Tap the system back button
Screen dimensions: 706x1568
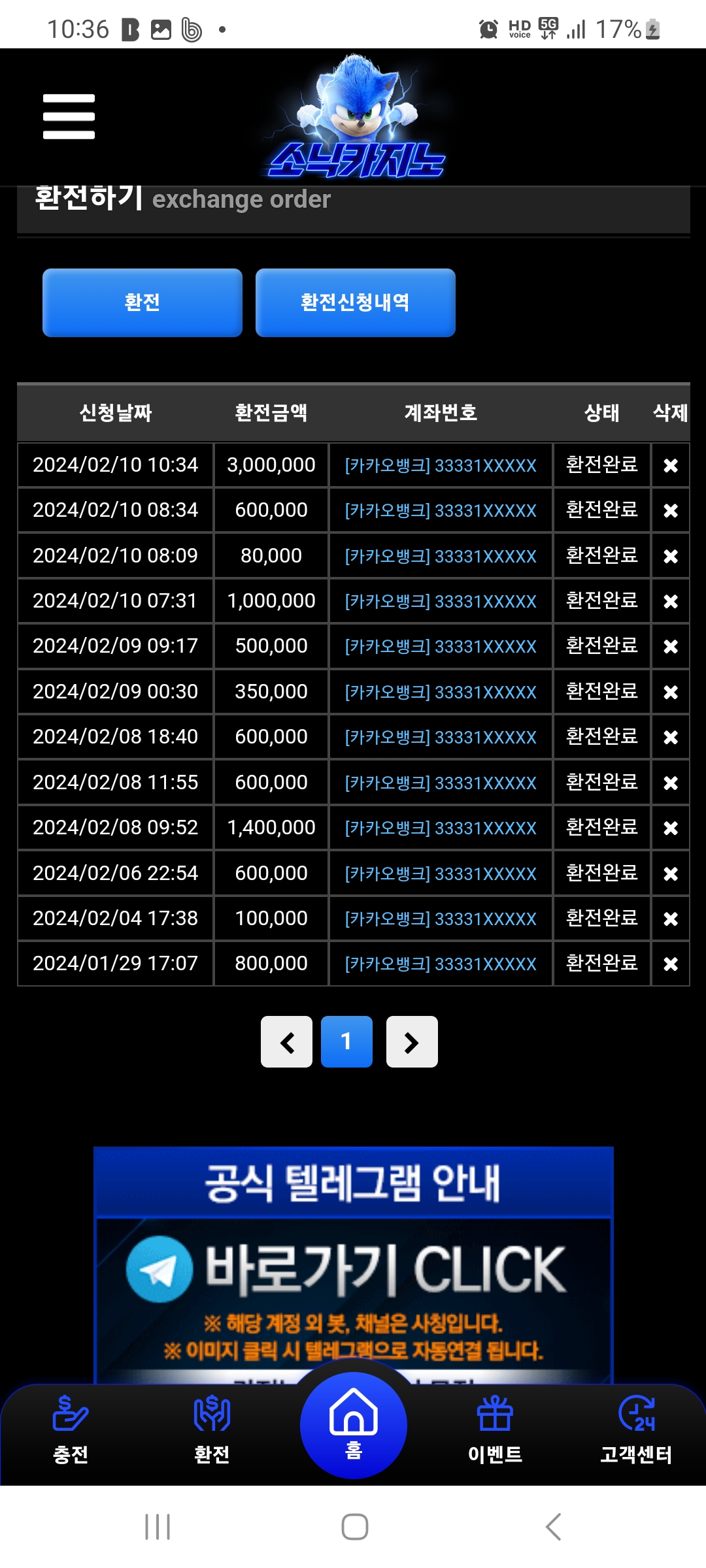pyautogui.click(x=553, y=1527)
